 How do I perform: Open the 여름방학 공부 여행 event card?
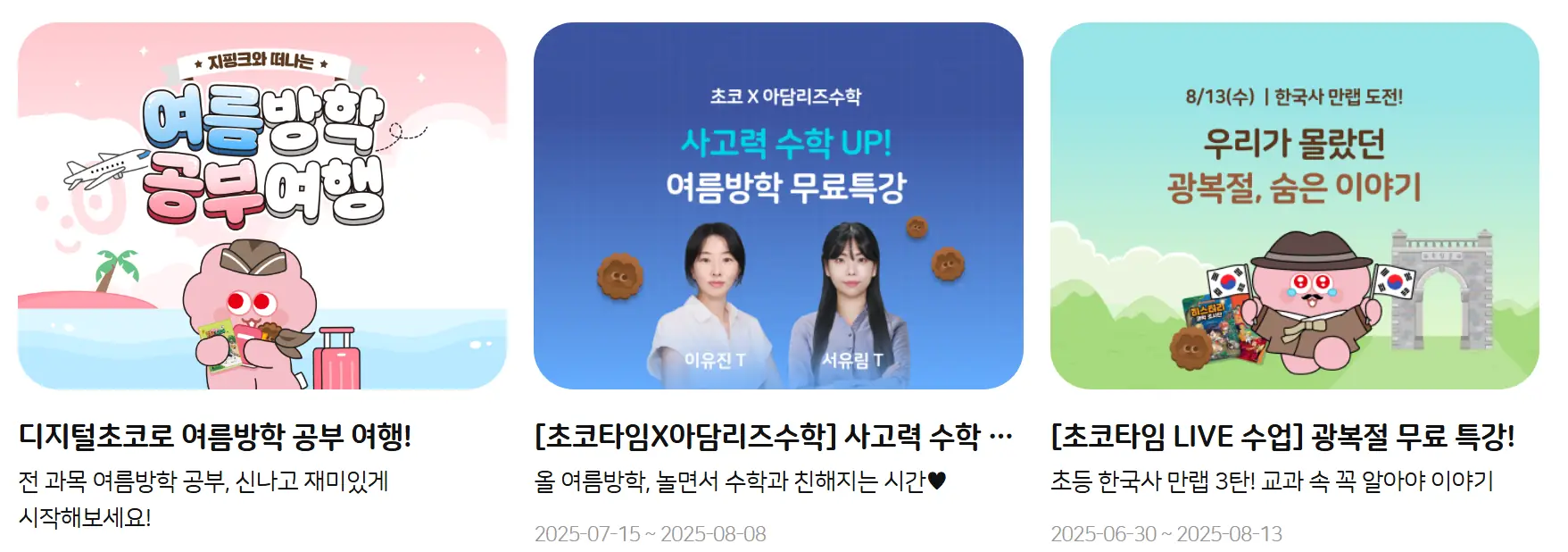(261, 206)
